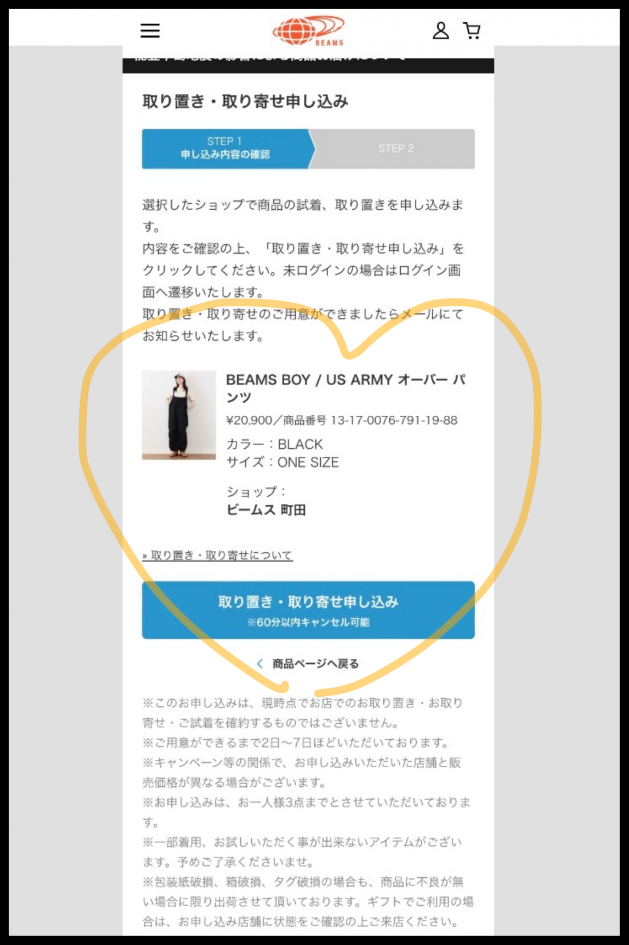629x945 pixels.
Task: Tap the 取り置き・取り寄せ申し込み button
Action: point(308,609)
